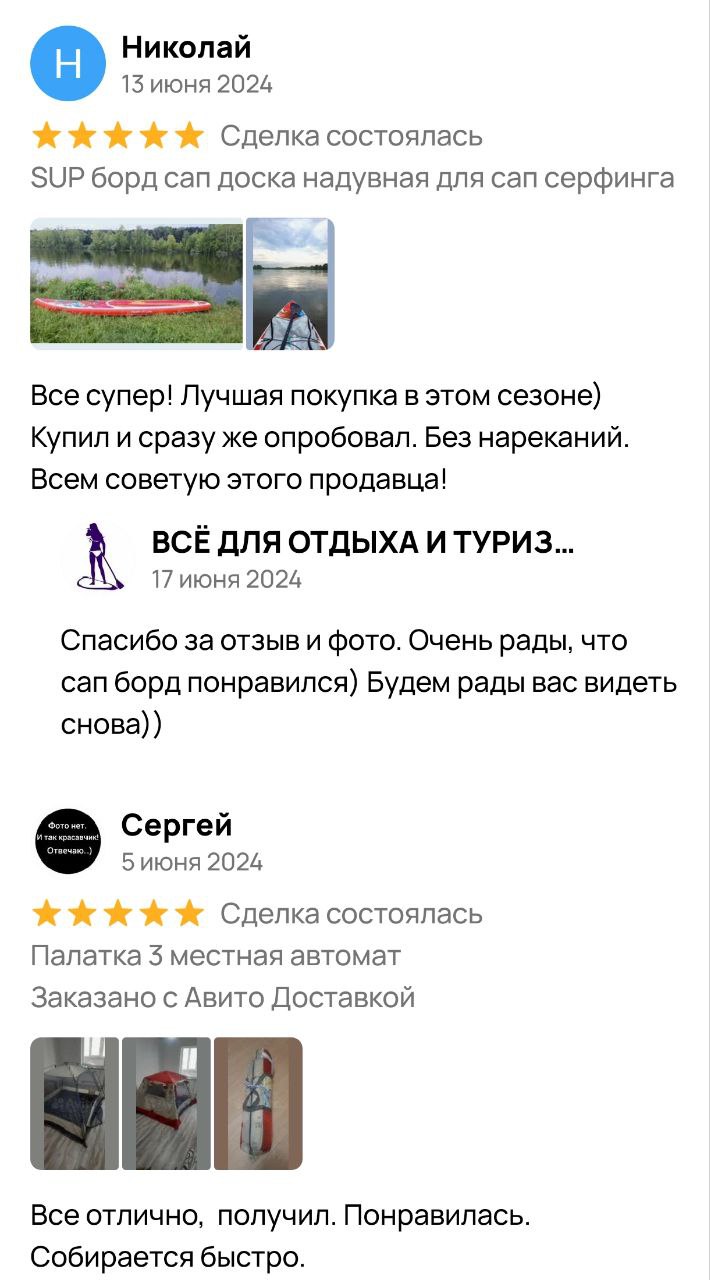This screenshot has height=1280, width=710.
Task: Open Сергей's first tent photo
Action: tap(74, 1103)
